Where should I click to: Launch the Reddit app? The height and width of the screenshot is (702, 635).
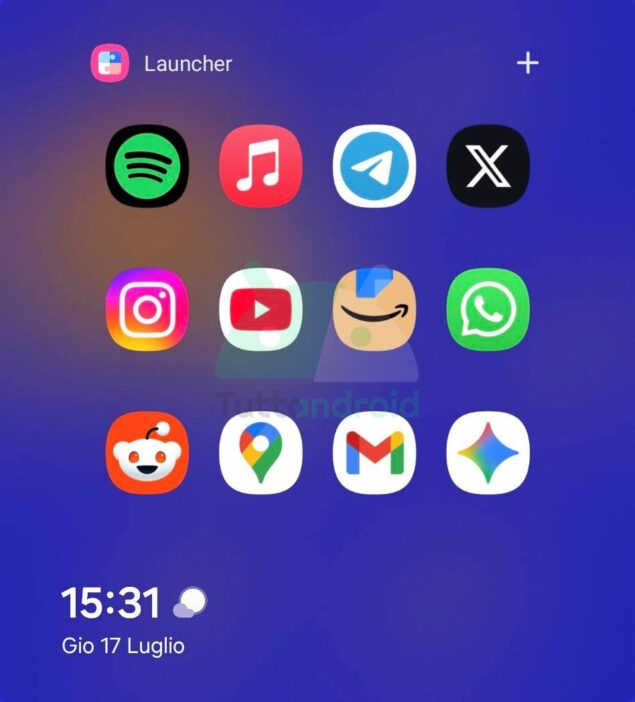coord(147,453)
